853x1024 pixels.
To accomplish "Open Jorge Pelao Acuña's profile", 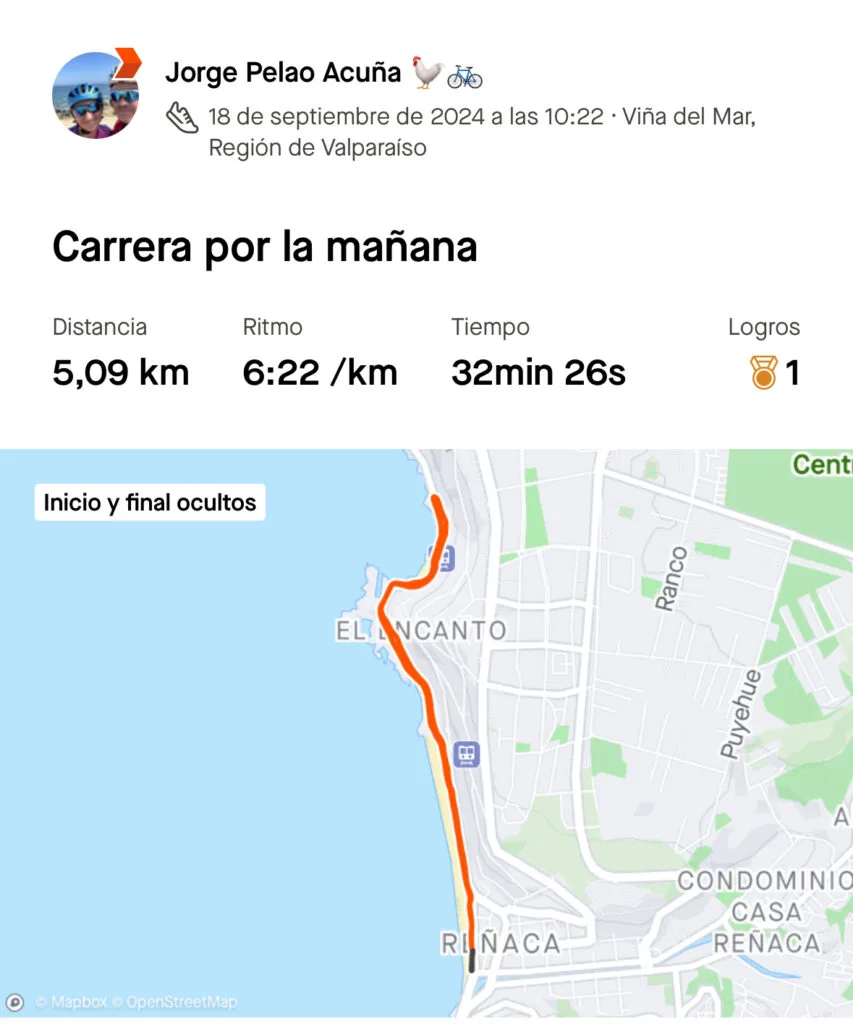I will click(284, 72).
